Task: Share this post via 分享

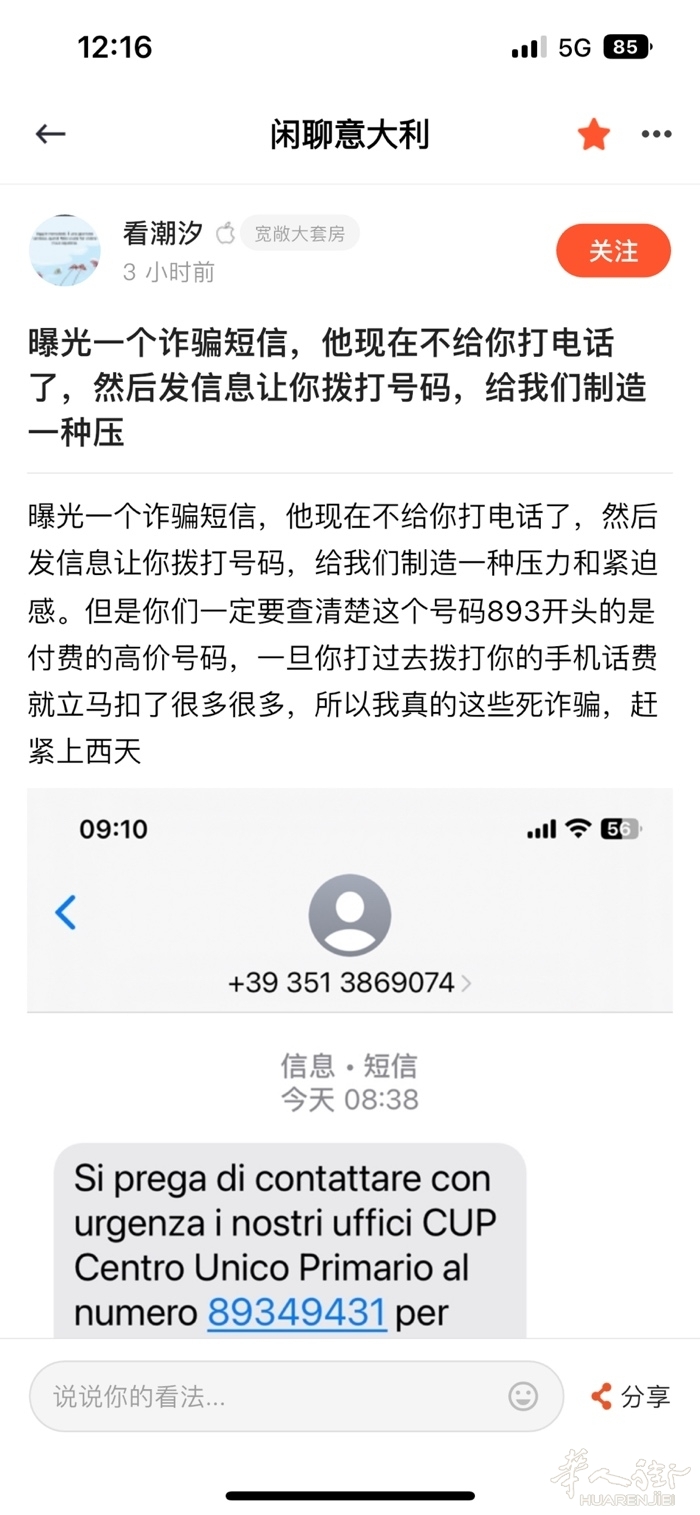Action: pyautogui.click(x=631, y=1396)
